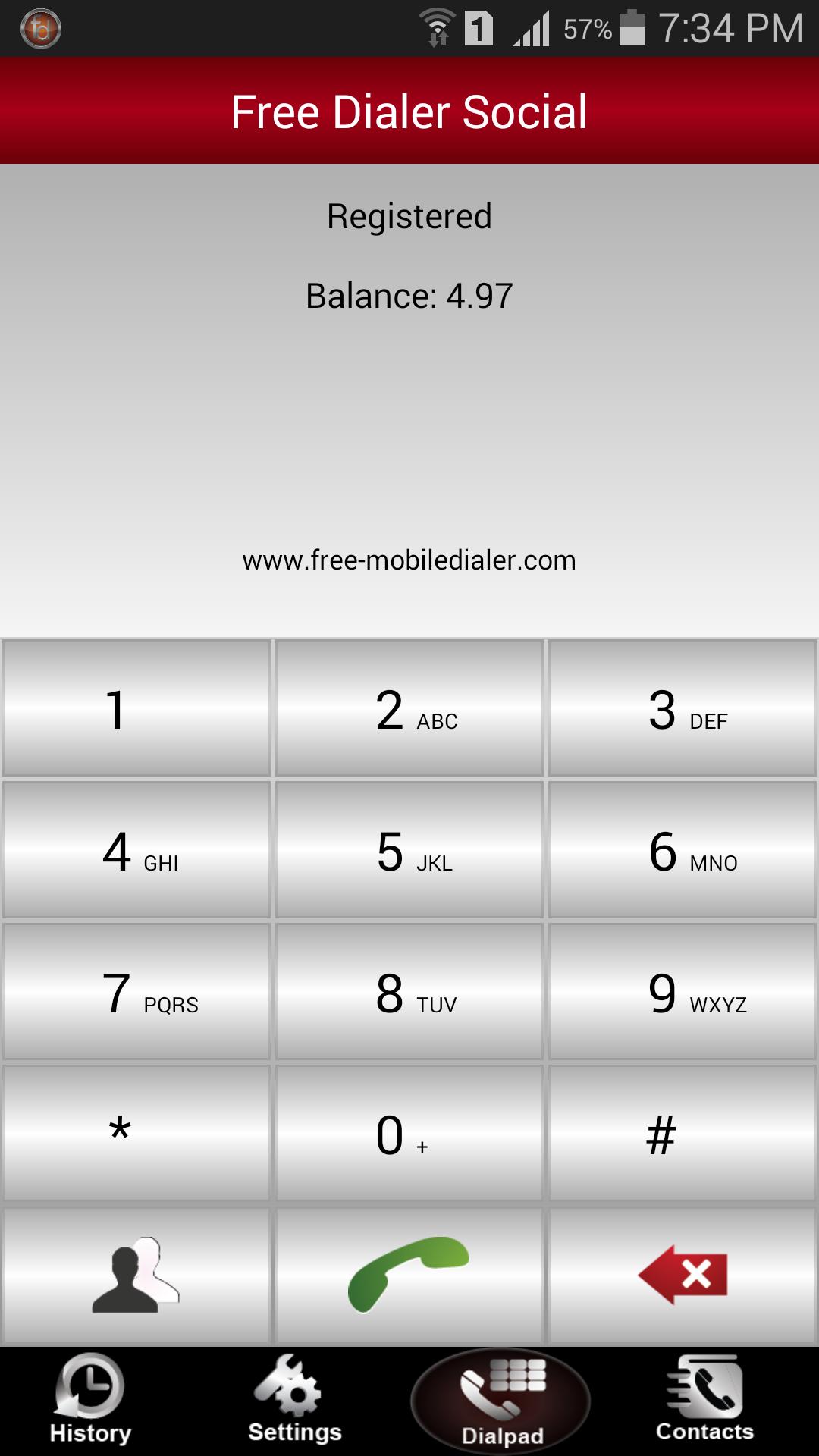
Task: Tap the star key
Action: click(136, 1133)
